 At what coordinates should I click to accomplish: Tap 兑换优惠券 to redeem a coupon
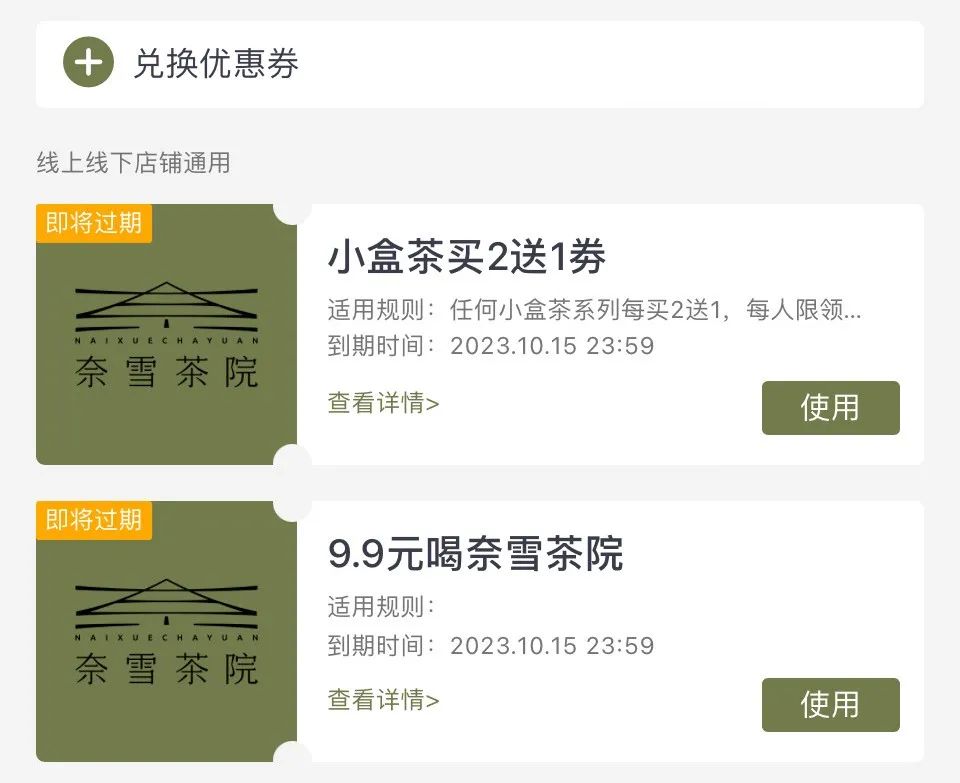click(215, 64)
